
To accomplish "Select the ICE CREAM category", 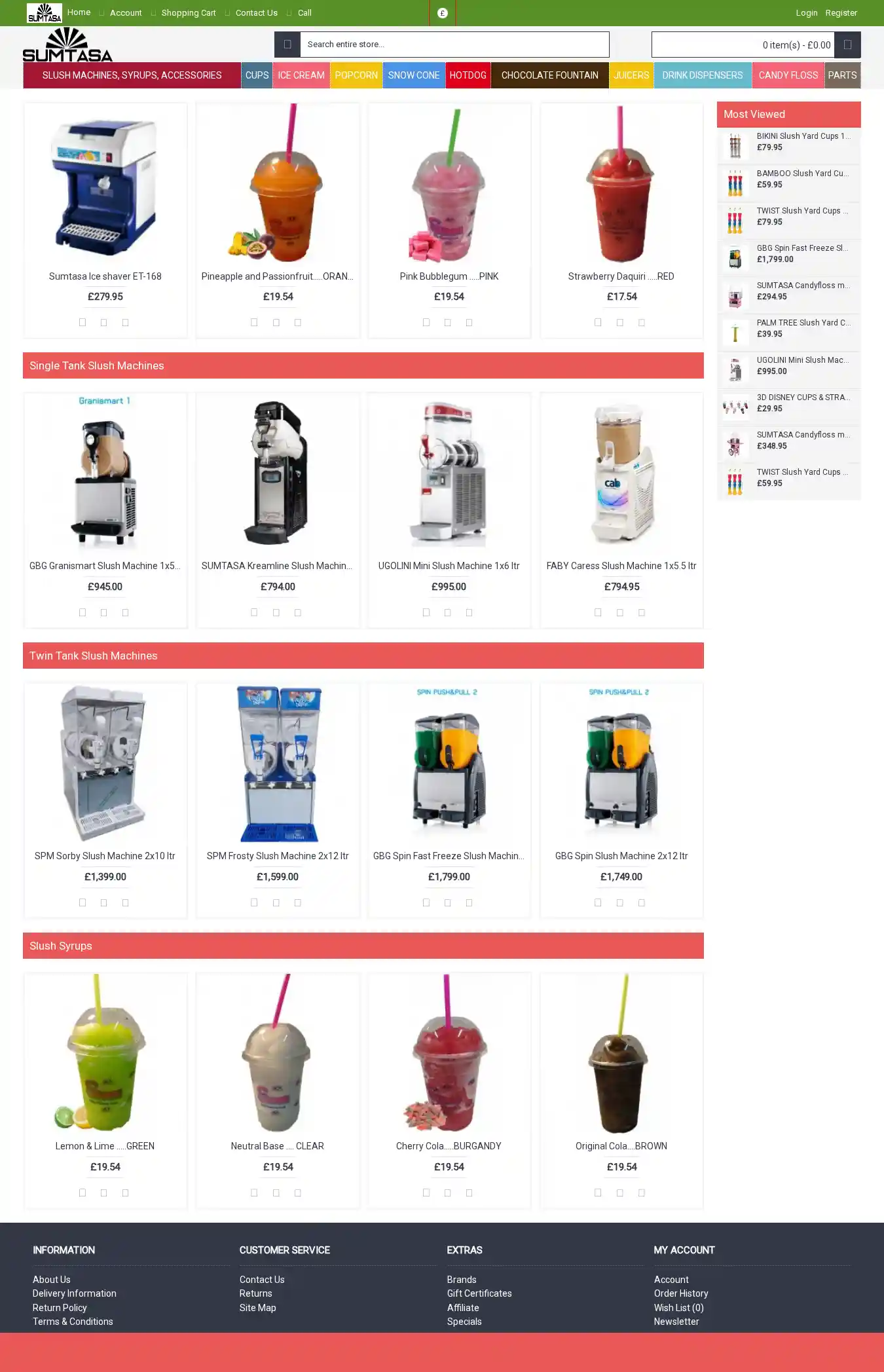I will 301,75.
